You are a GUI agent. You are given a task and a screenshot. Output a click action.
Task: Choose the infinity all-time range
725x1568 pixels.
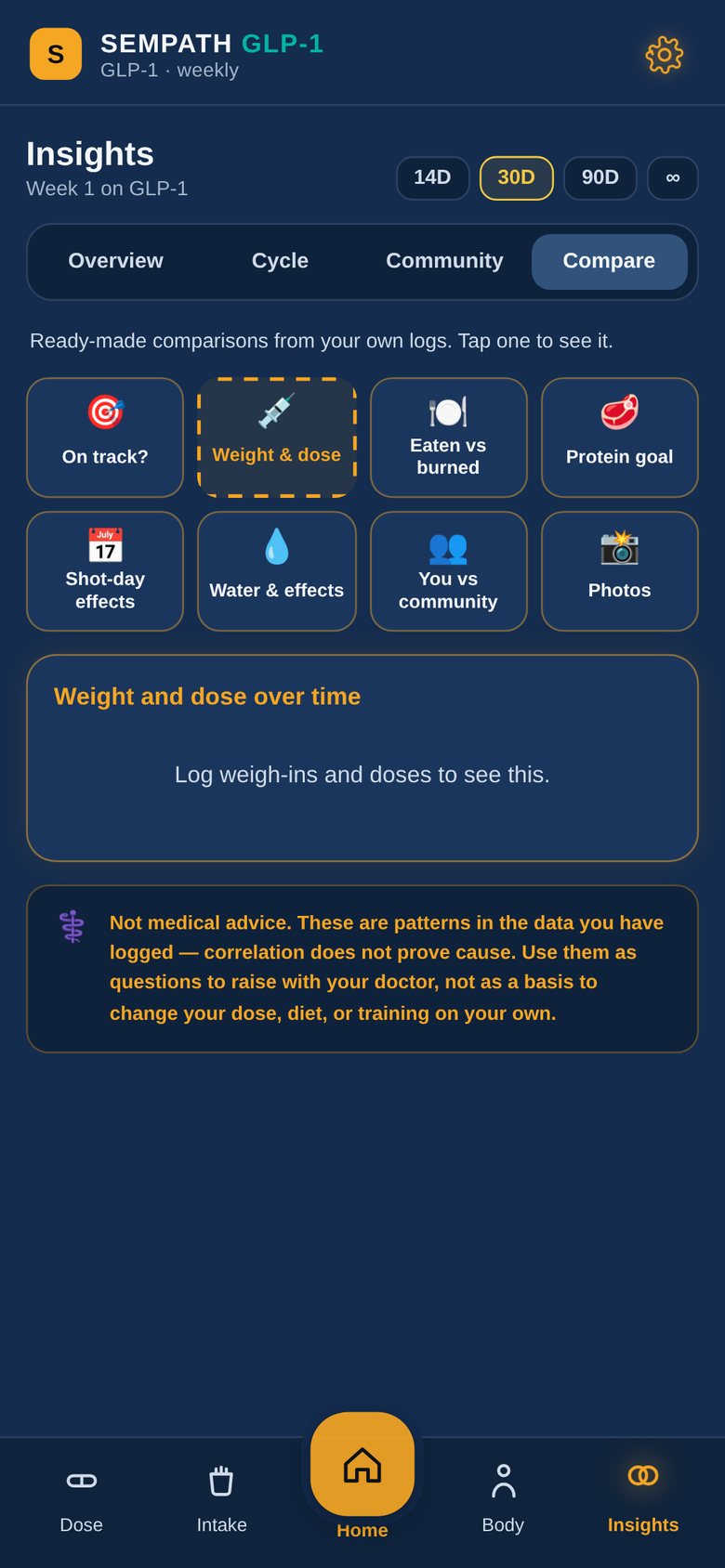(672, 177)
